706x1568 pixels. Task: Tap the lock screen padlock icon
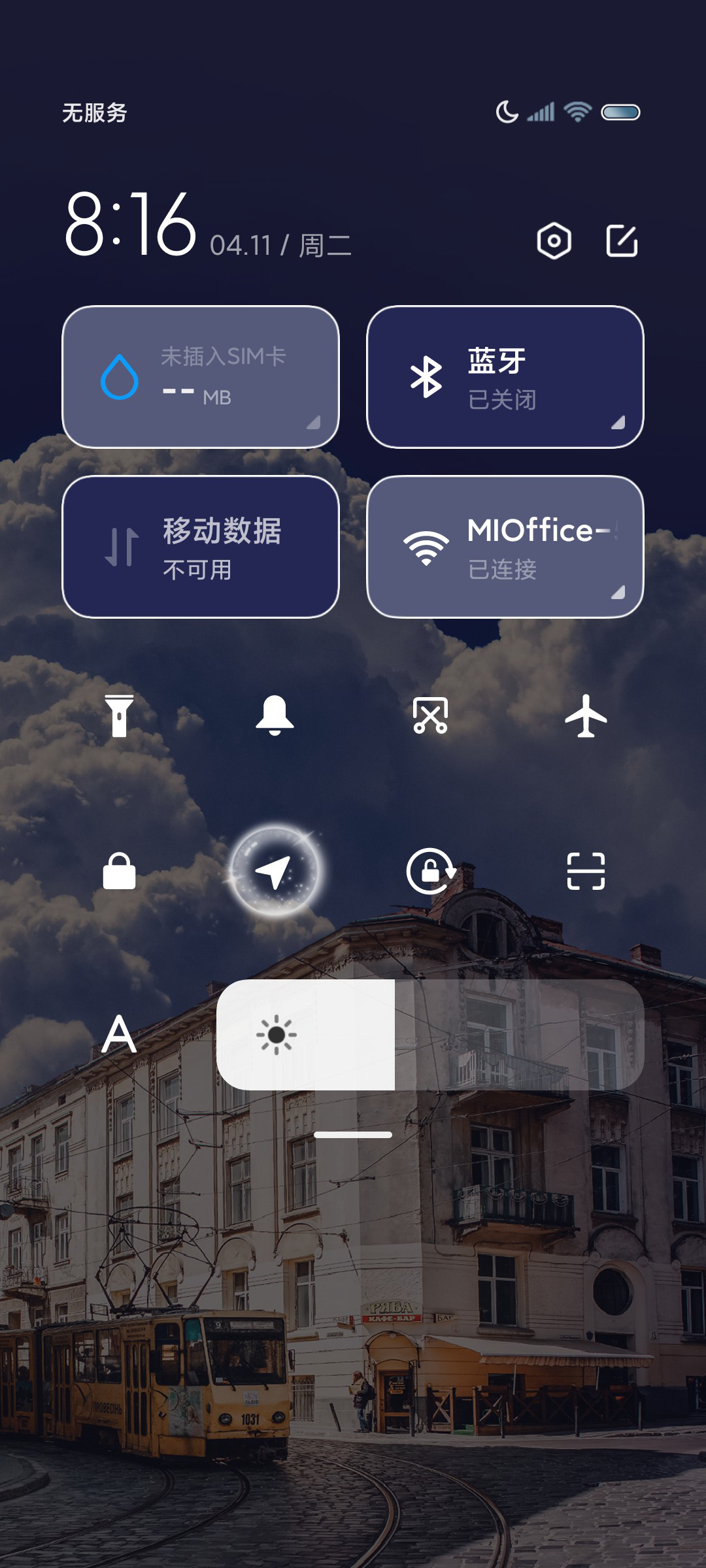point(119,871)
